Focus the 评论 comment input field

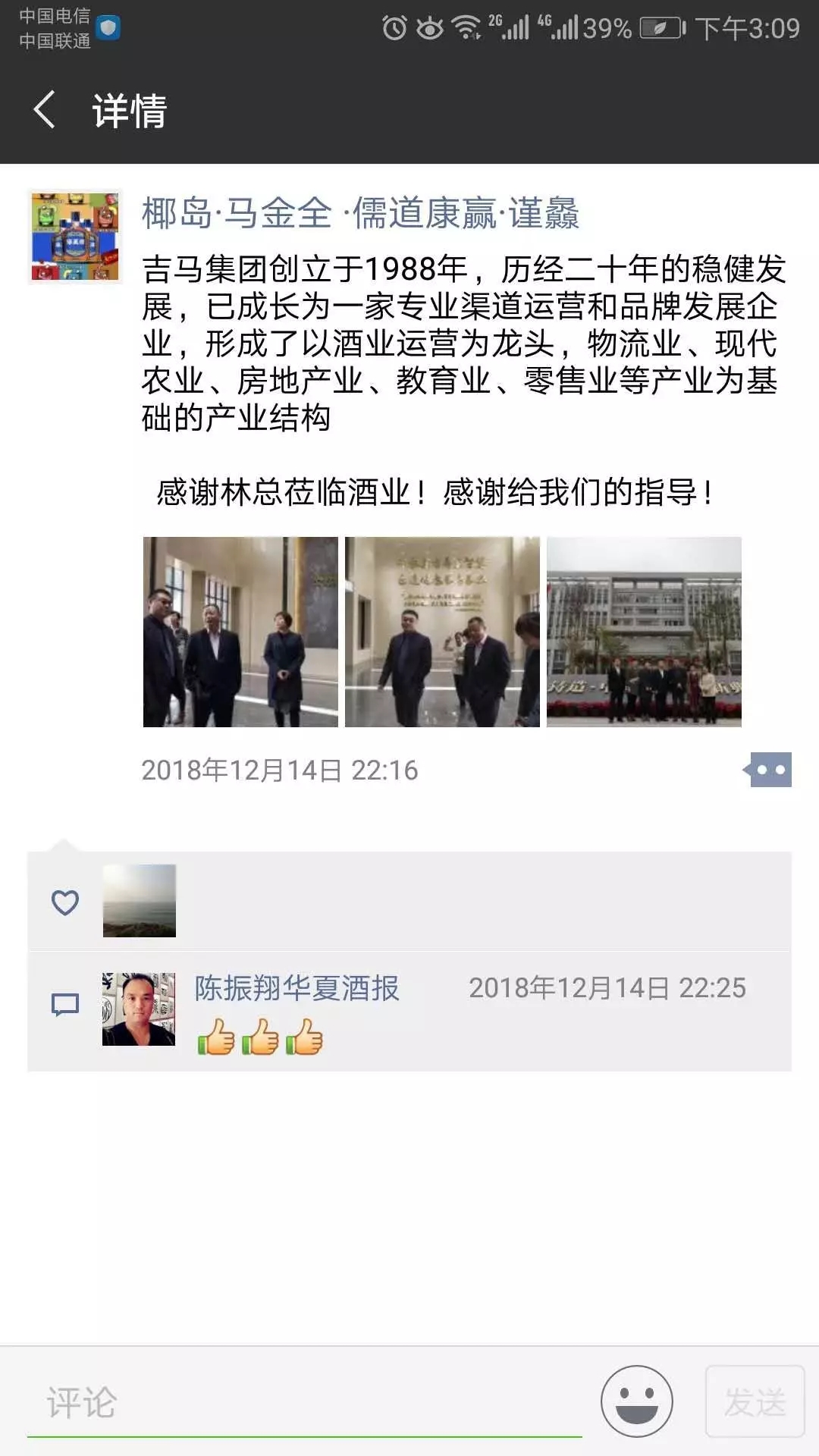point(303,1402)
